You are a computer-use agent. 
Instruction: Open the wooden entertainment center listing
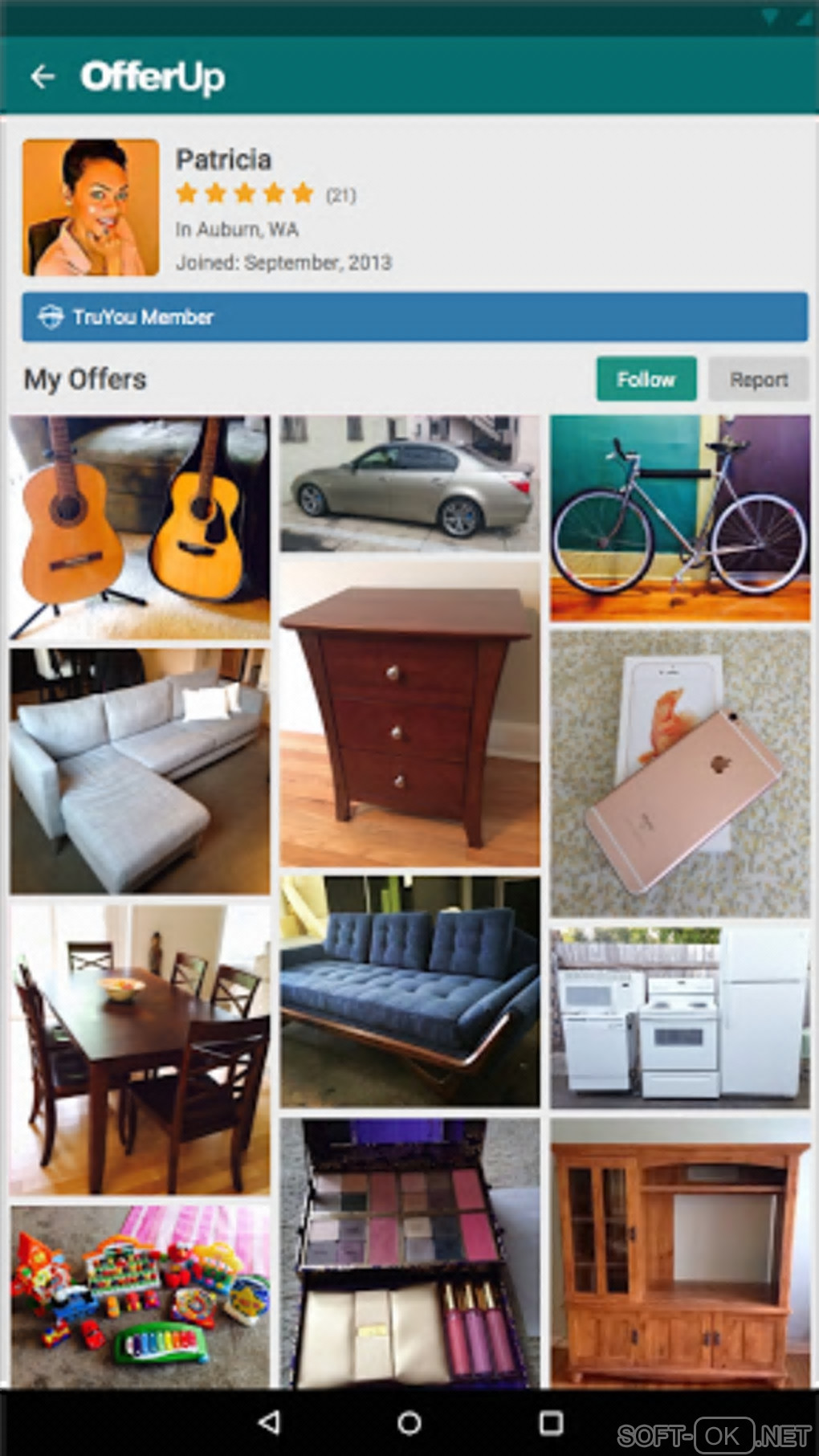680,1253
